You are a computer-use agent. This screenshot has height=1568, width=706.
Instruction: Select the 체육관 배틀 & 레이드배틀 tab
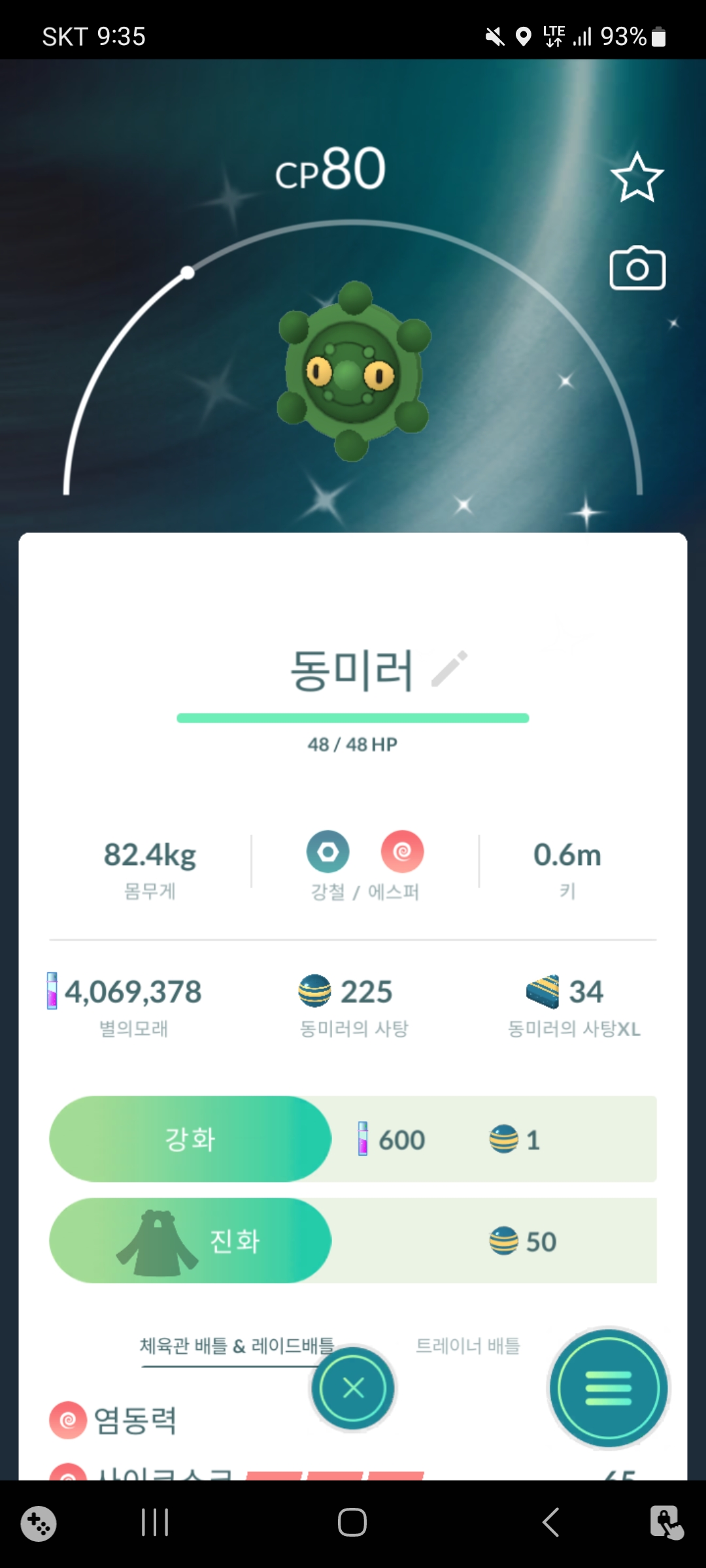(237, 1346)
